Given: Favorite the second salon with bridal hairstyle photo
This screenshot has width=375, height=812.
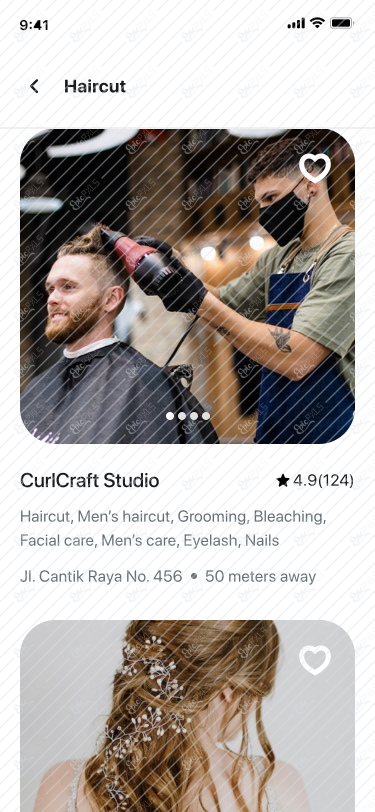Looking at the screenshot, I should pos(315,660).
